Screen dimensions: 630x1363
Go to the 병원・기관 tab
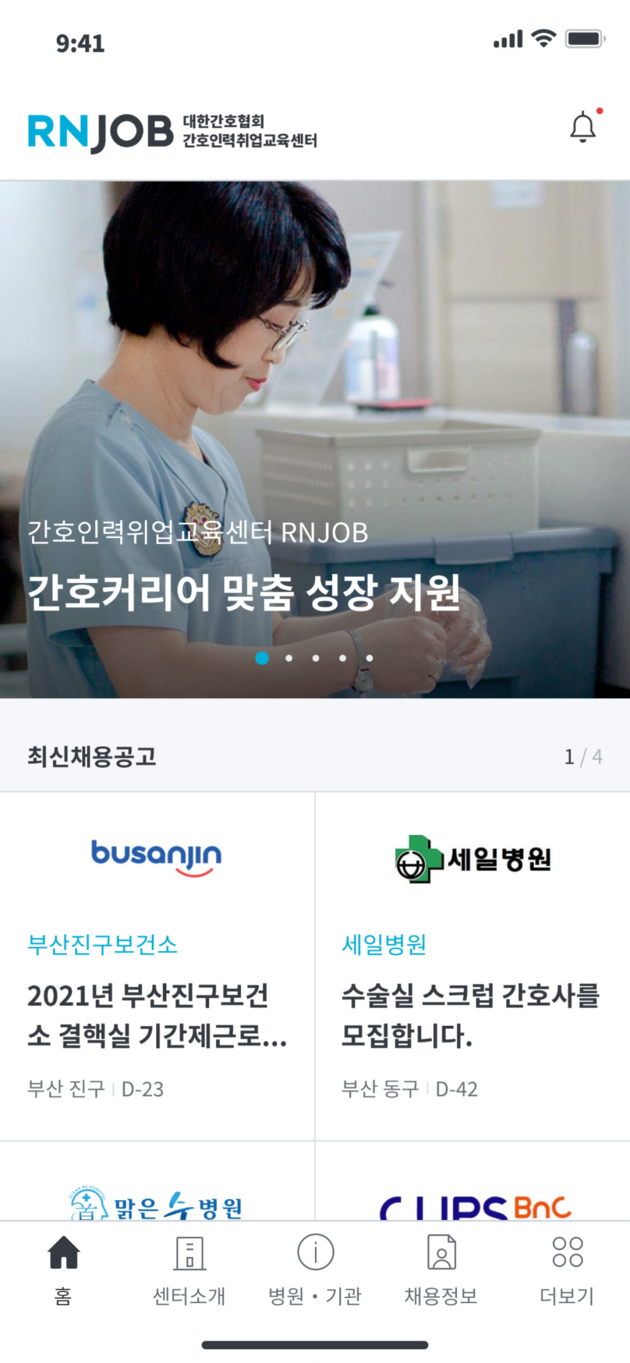(315, 1270)
